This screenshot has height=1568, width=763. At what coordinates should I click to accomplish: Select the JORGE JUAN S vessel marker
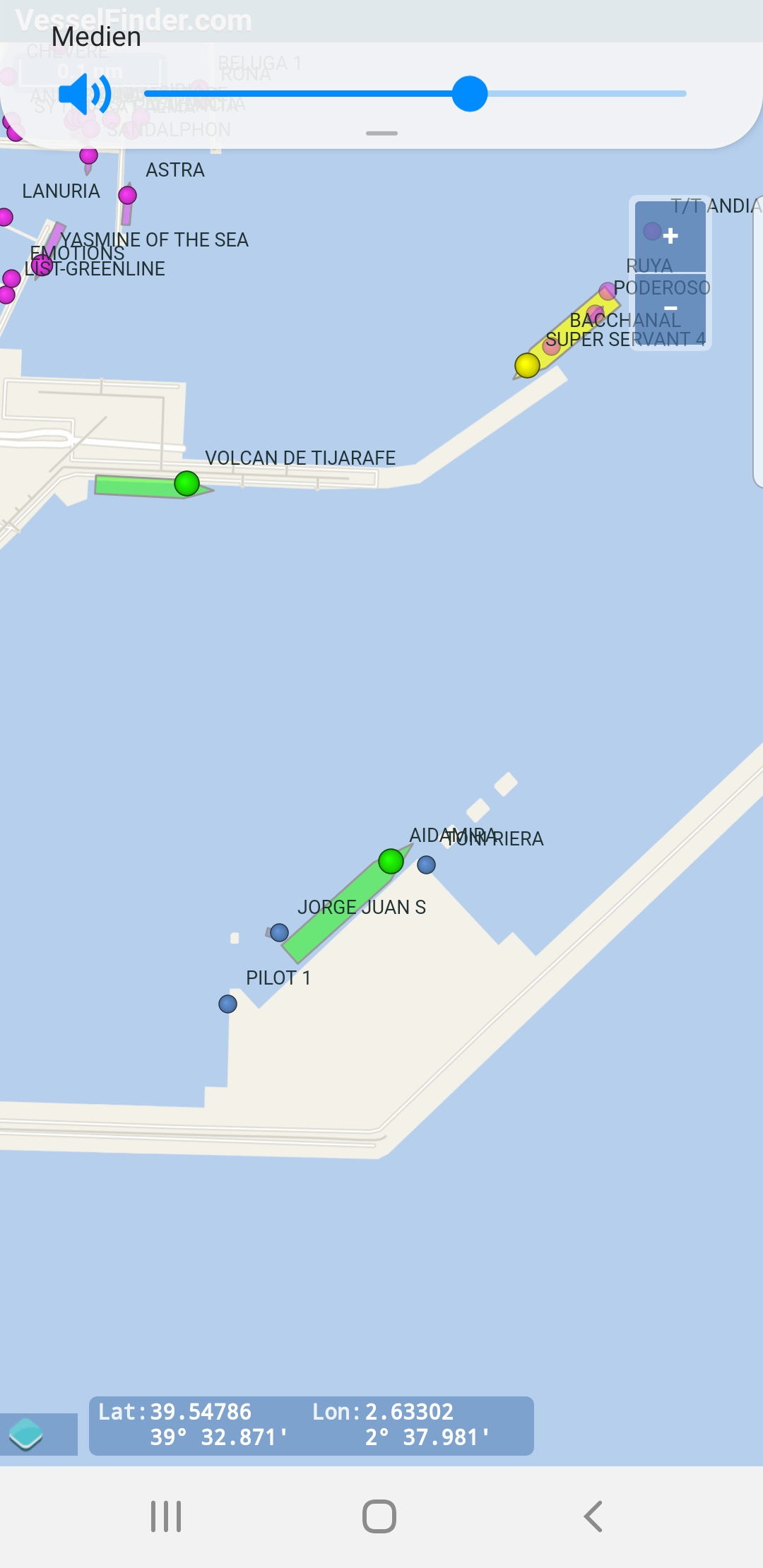279,932
